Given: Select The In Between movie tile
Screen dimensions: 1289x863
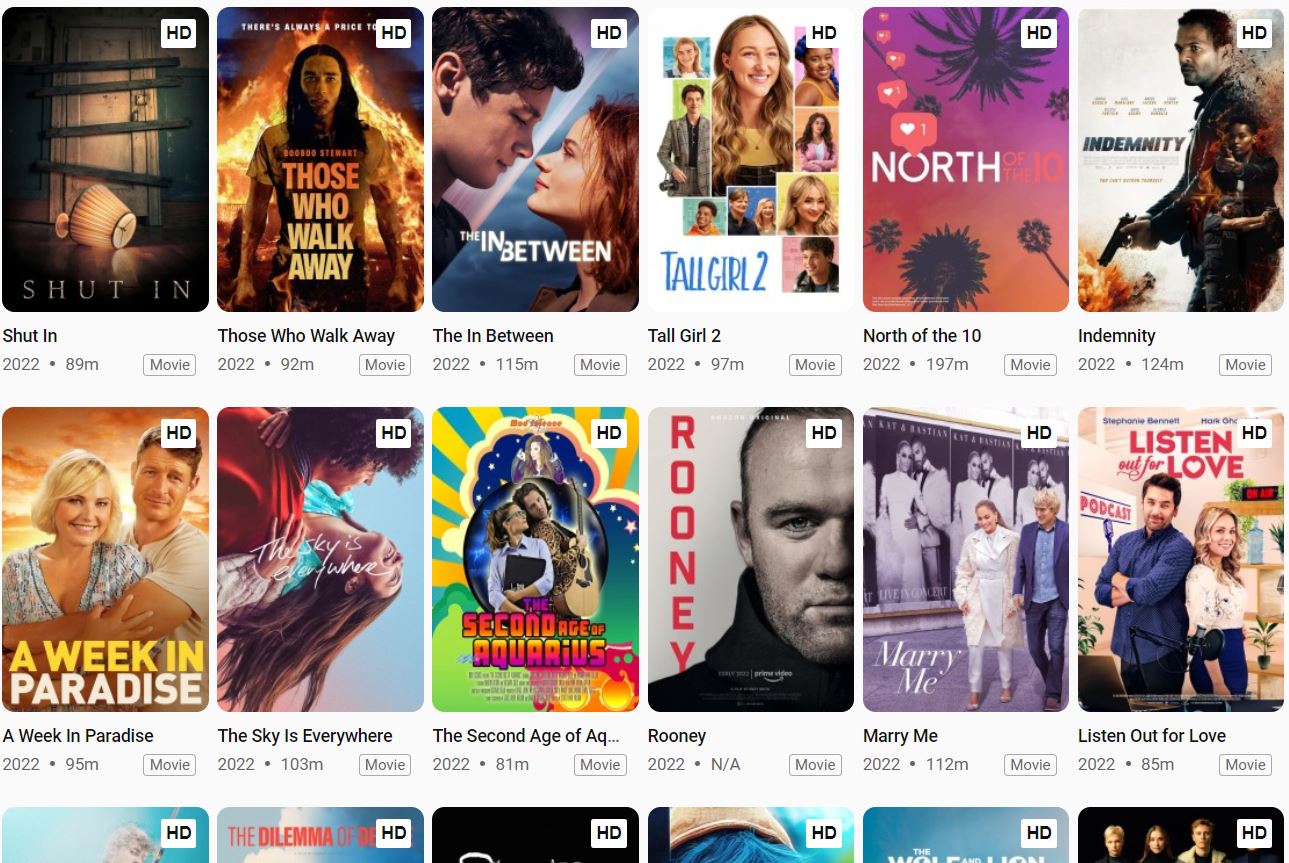Looking at the screenshot, I should point(535,160).
